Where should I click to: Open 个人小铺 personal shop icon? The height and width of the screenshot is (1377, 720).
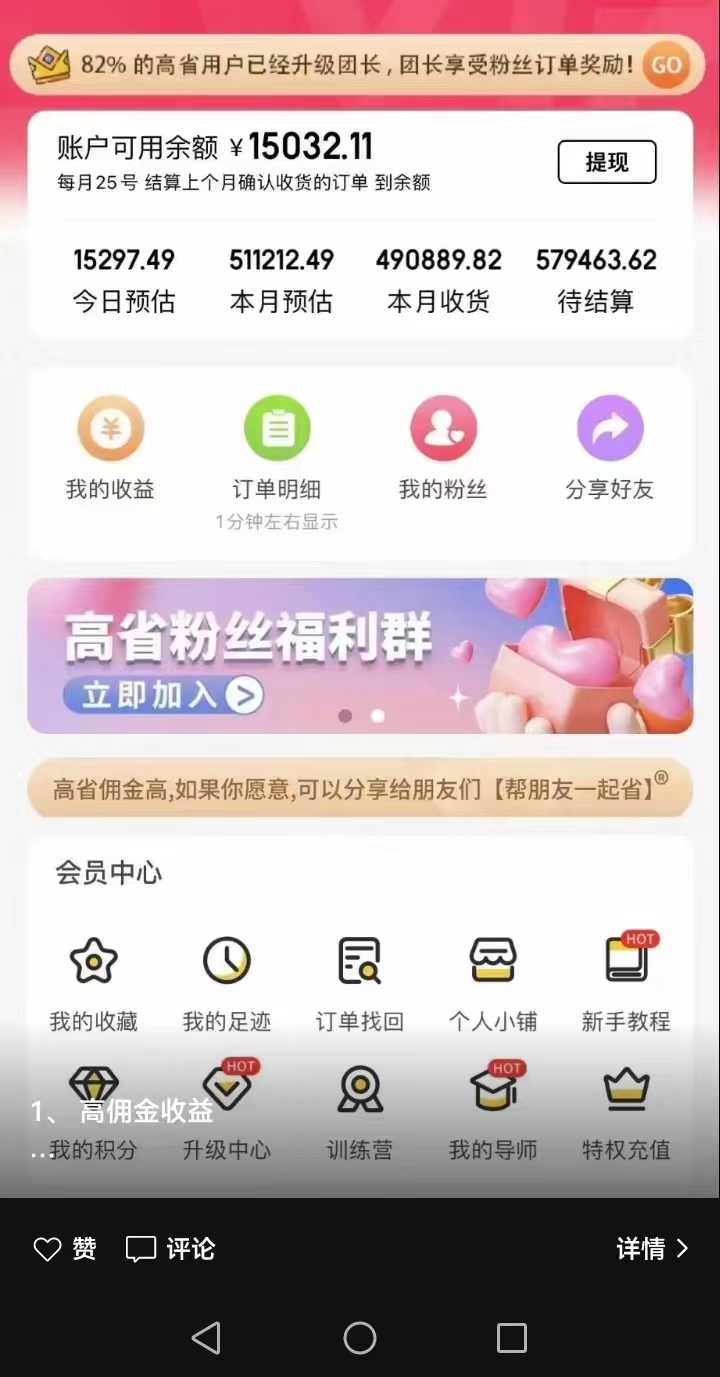(492, 958)
